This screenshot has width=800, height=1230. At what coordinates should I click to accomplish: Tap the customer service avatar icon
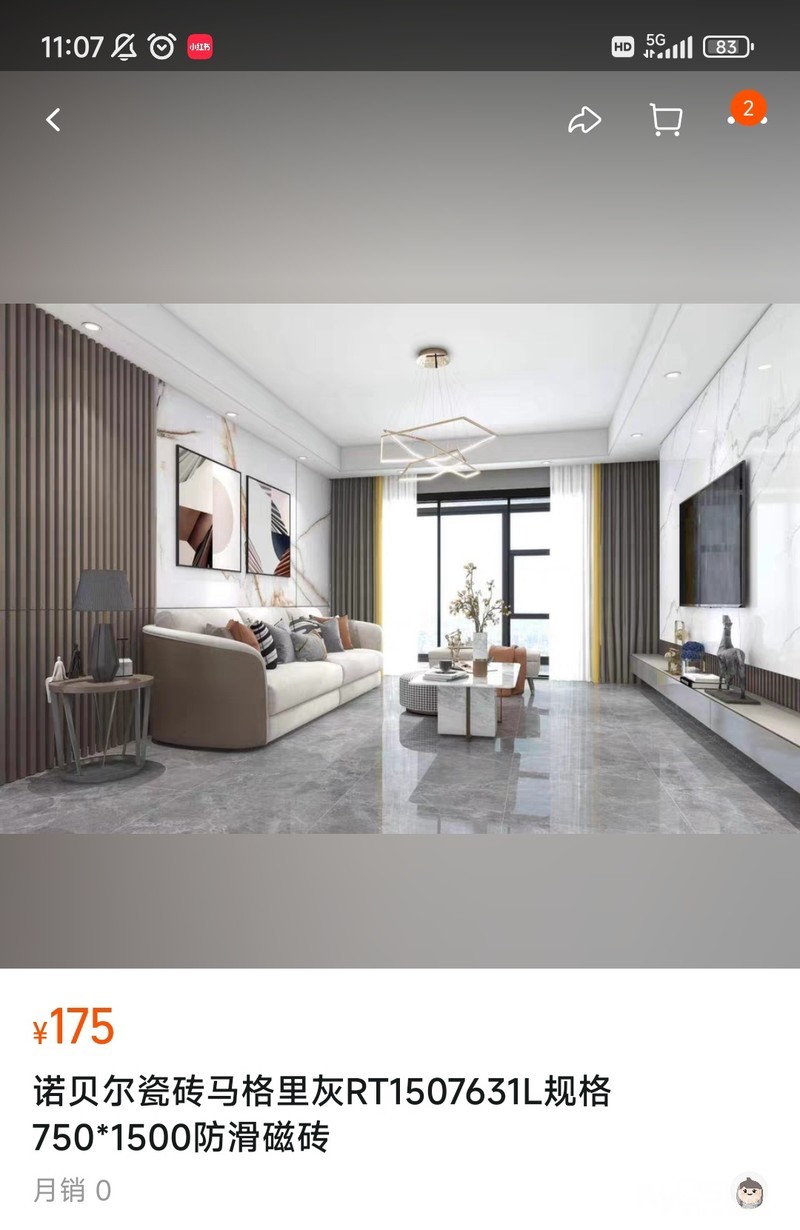tap(750, 1192)
